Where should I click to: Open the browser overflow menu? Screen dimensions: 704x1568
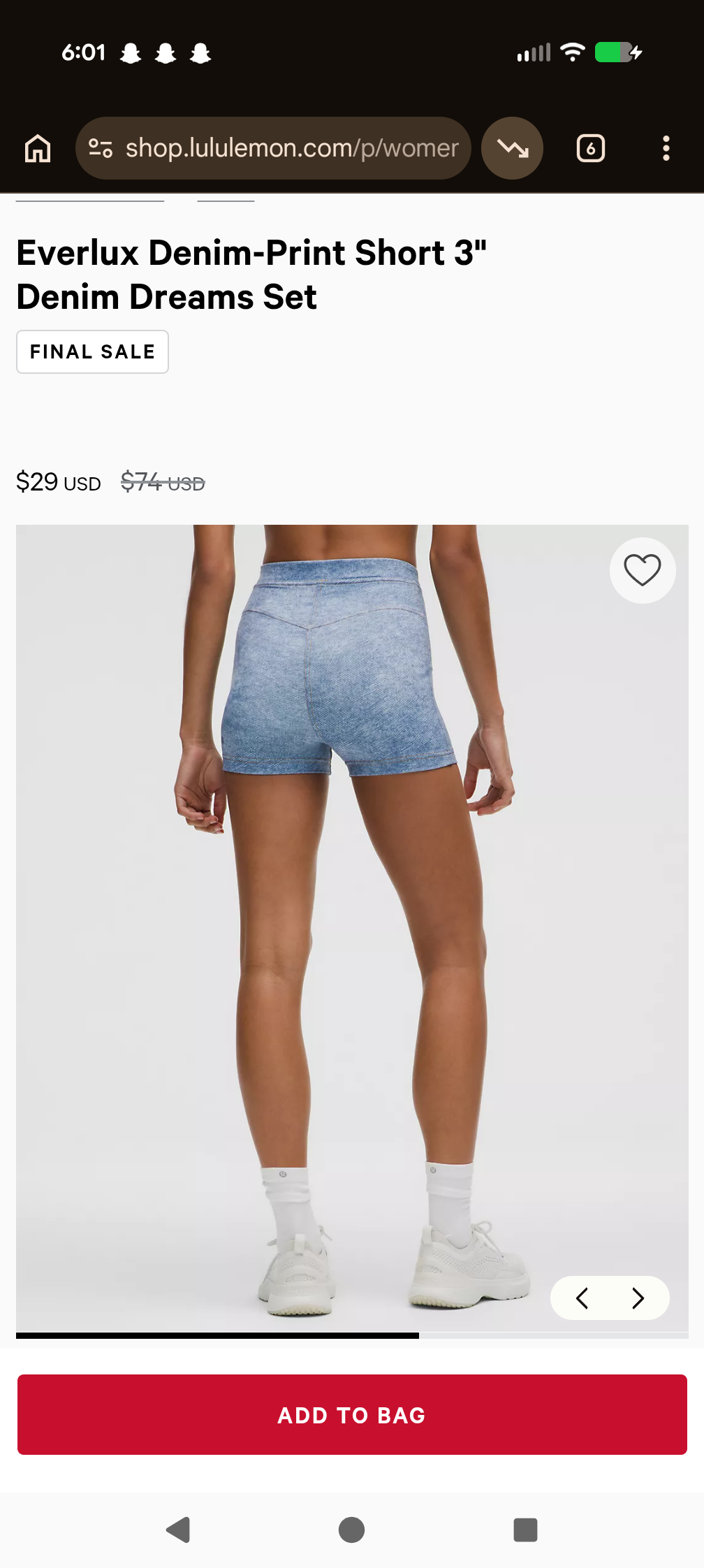(x=666, y=148)
